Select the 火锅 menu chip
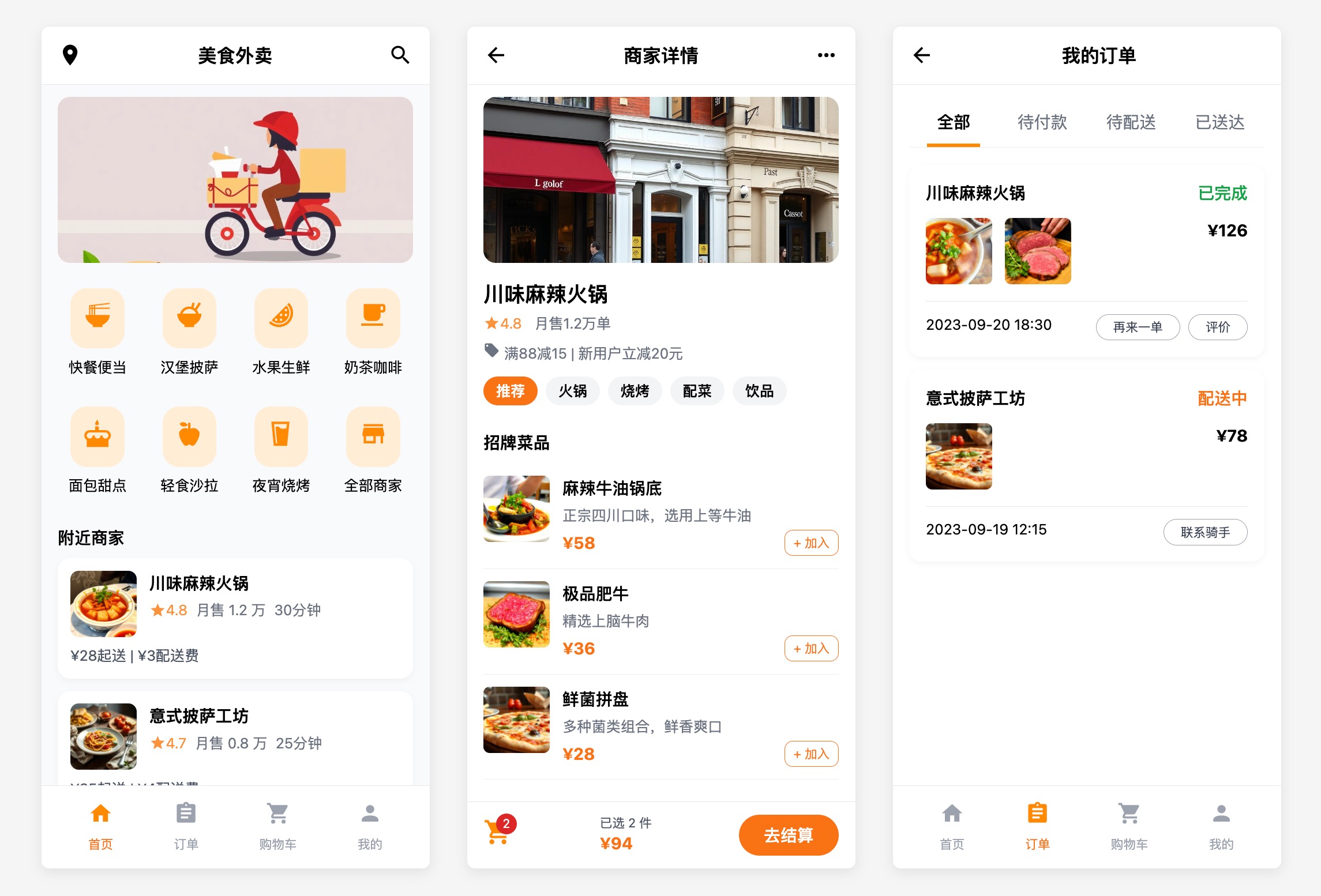 [x=572, y=391]
